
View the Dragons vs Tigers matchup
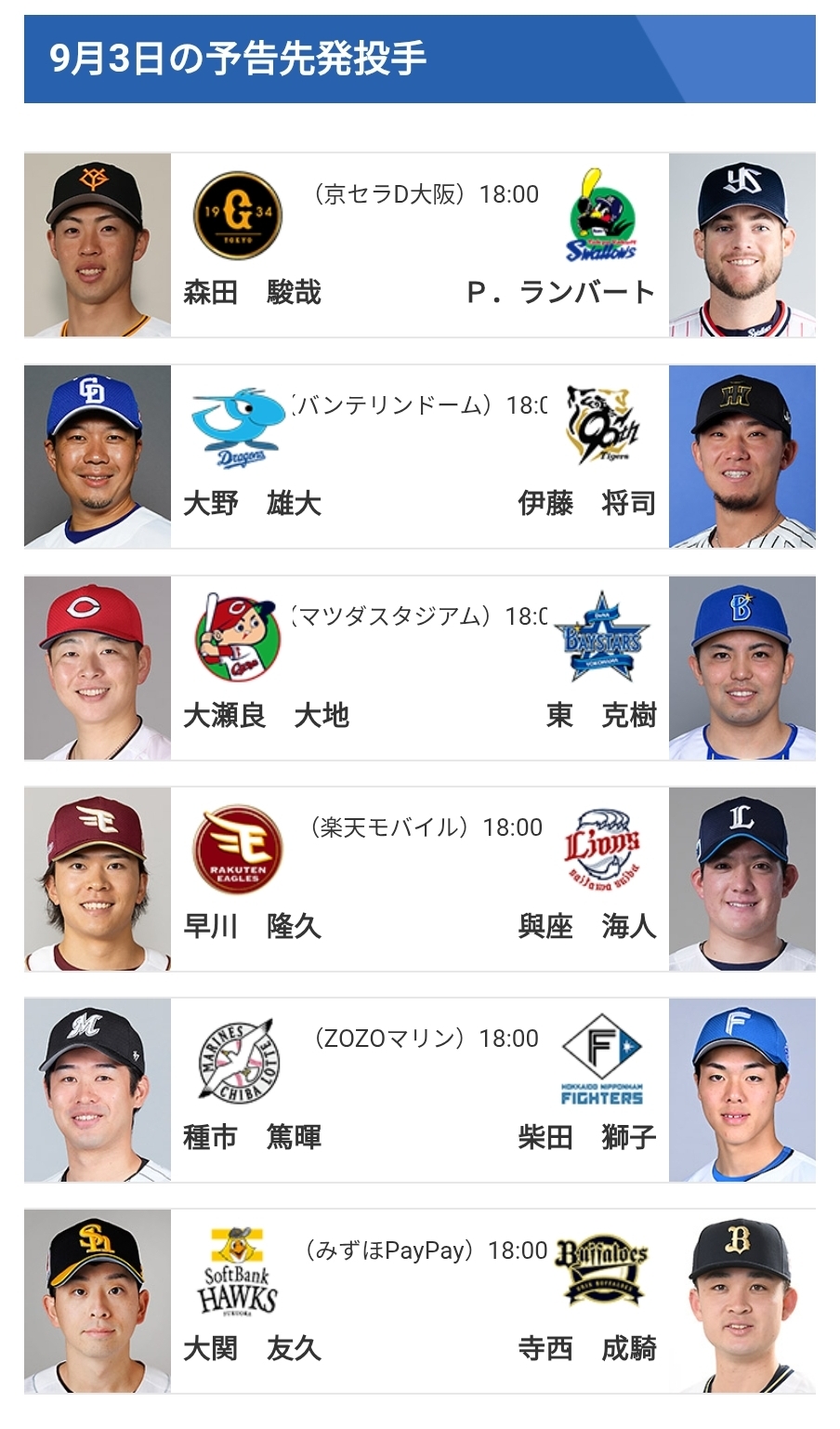420,456
